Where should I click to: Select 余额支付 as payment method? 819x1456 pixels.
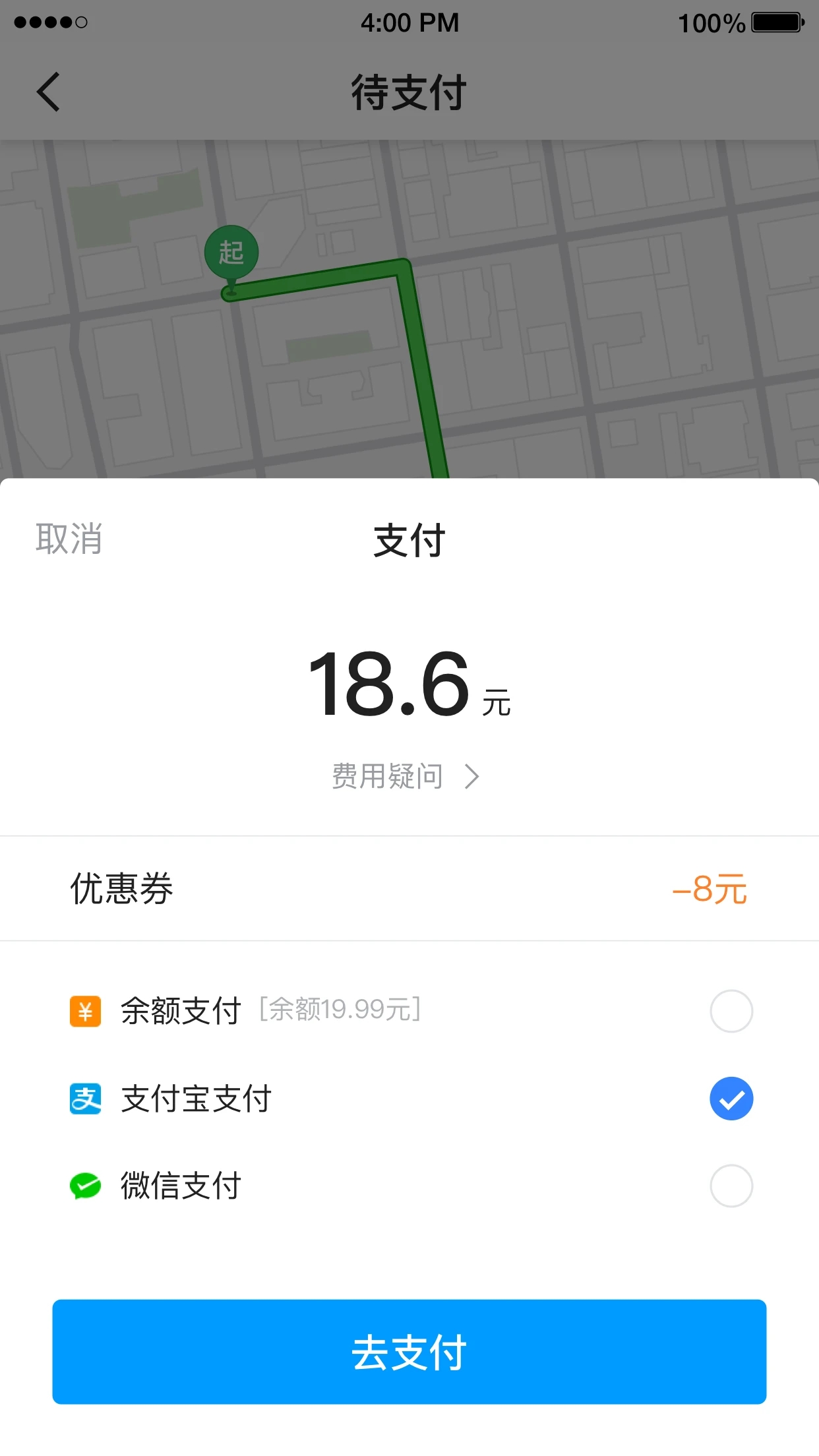731,1010
